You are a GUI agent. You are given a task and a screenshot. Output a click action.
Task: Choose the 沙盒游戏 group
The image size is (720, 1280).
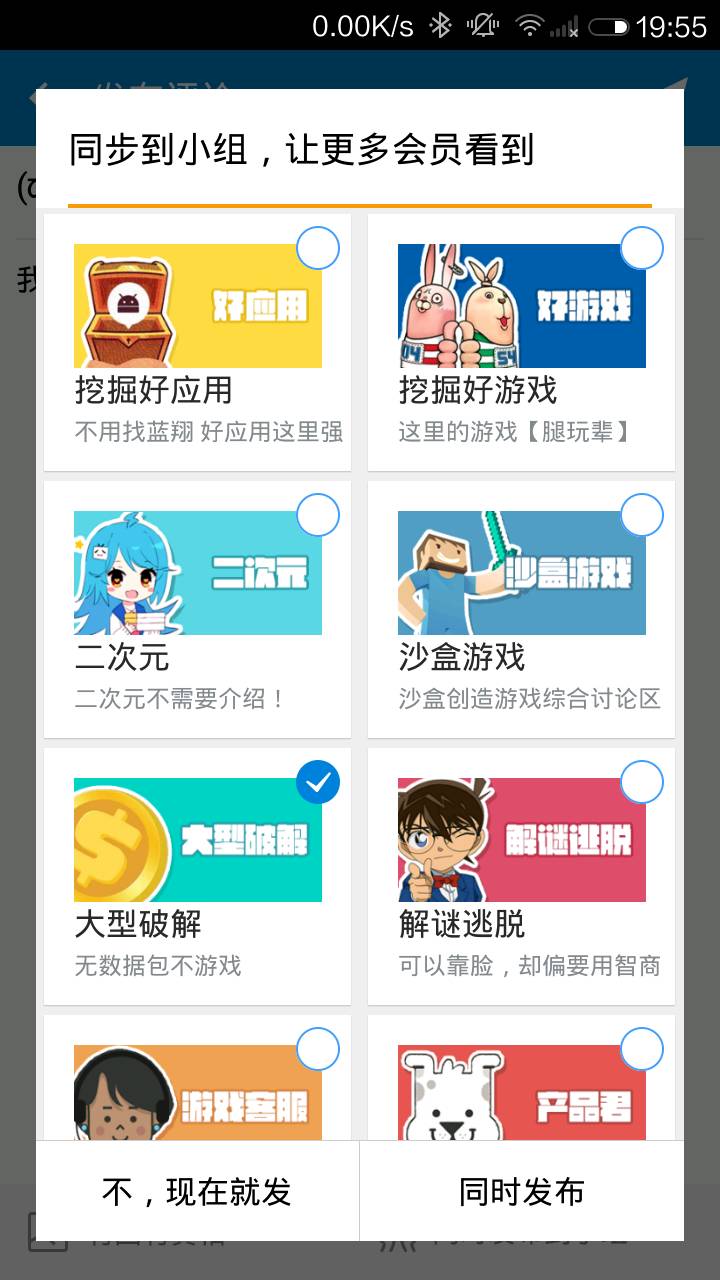(642, 515)
